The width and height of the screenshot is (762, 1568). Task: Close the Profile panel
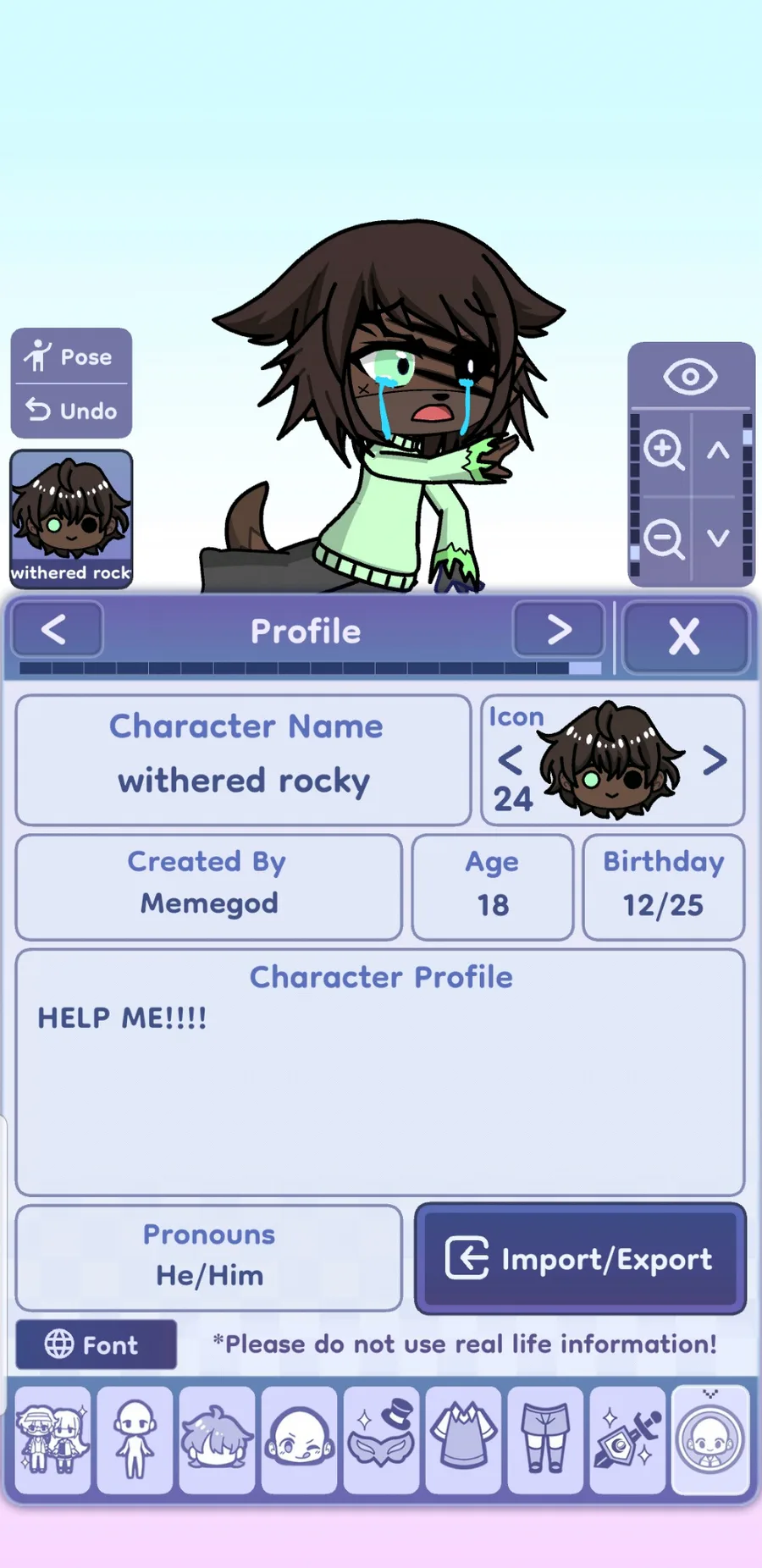click(x=685, y=637)
